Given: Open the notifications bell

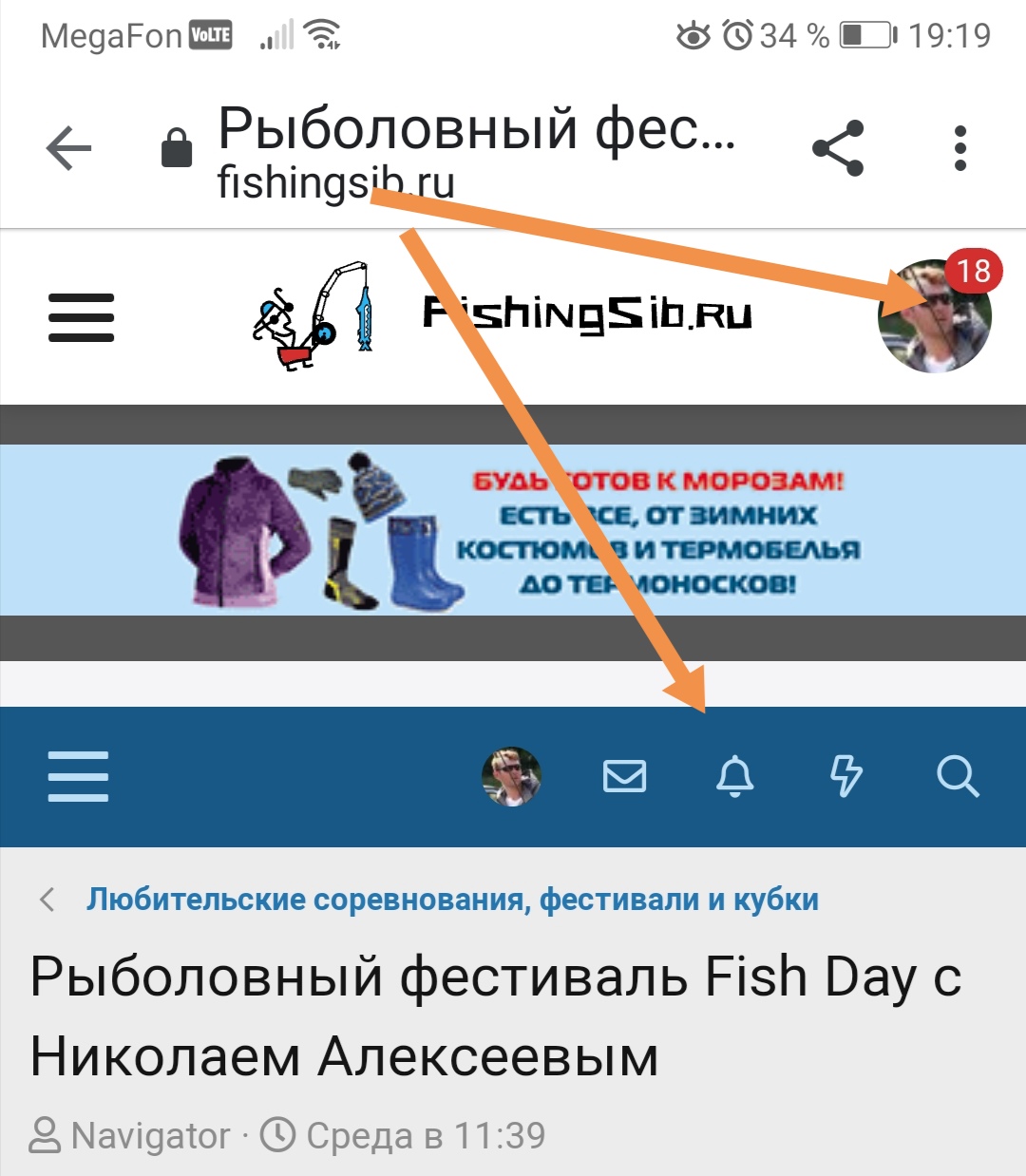Looking at the screenshot, I should pos(734,776).
